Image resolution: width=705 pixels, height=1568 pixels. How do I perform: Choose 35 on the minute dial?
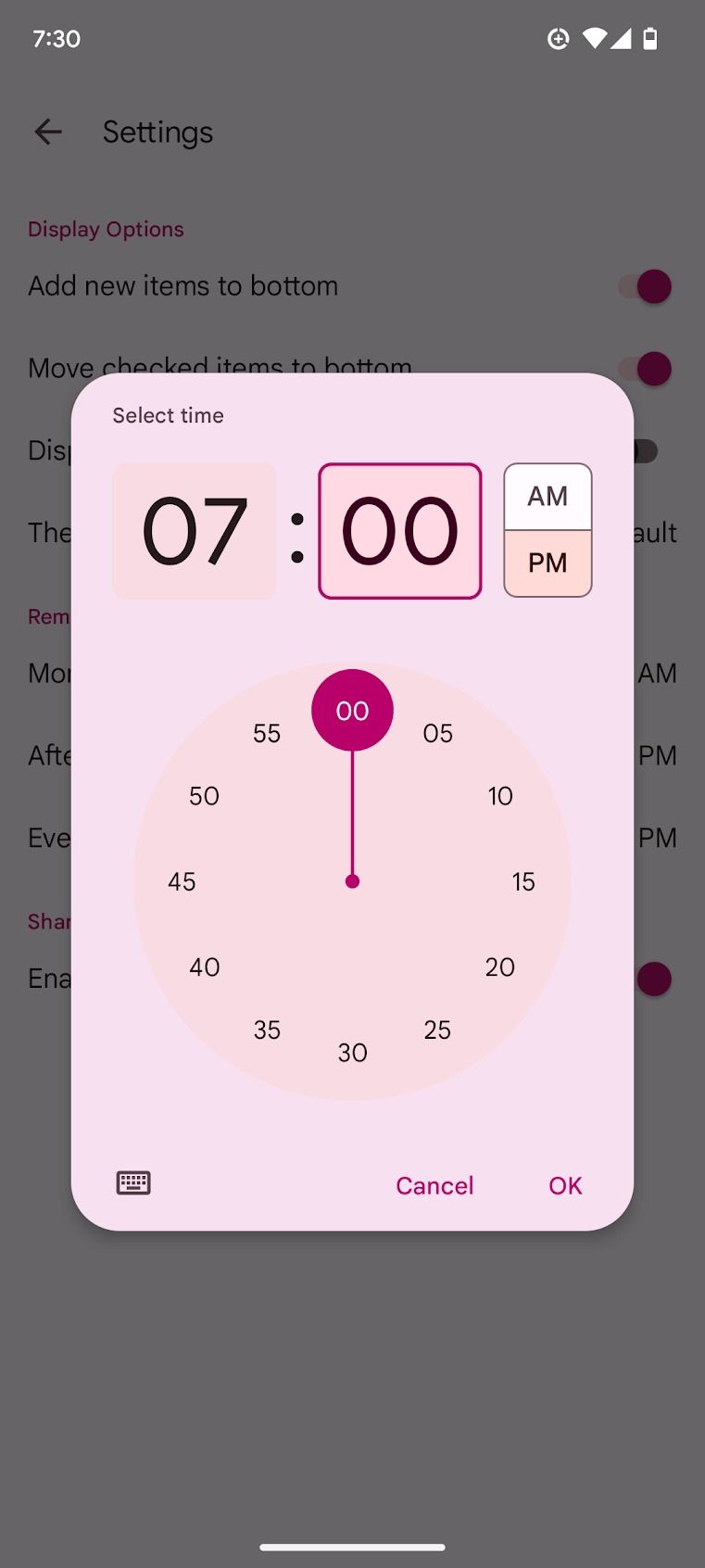click(x=267, y=1030)
